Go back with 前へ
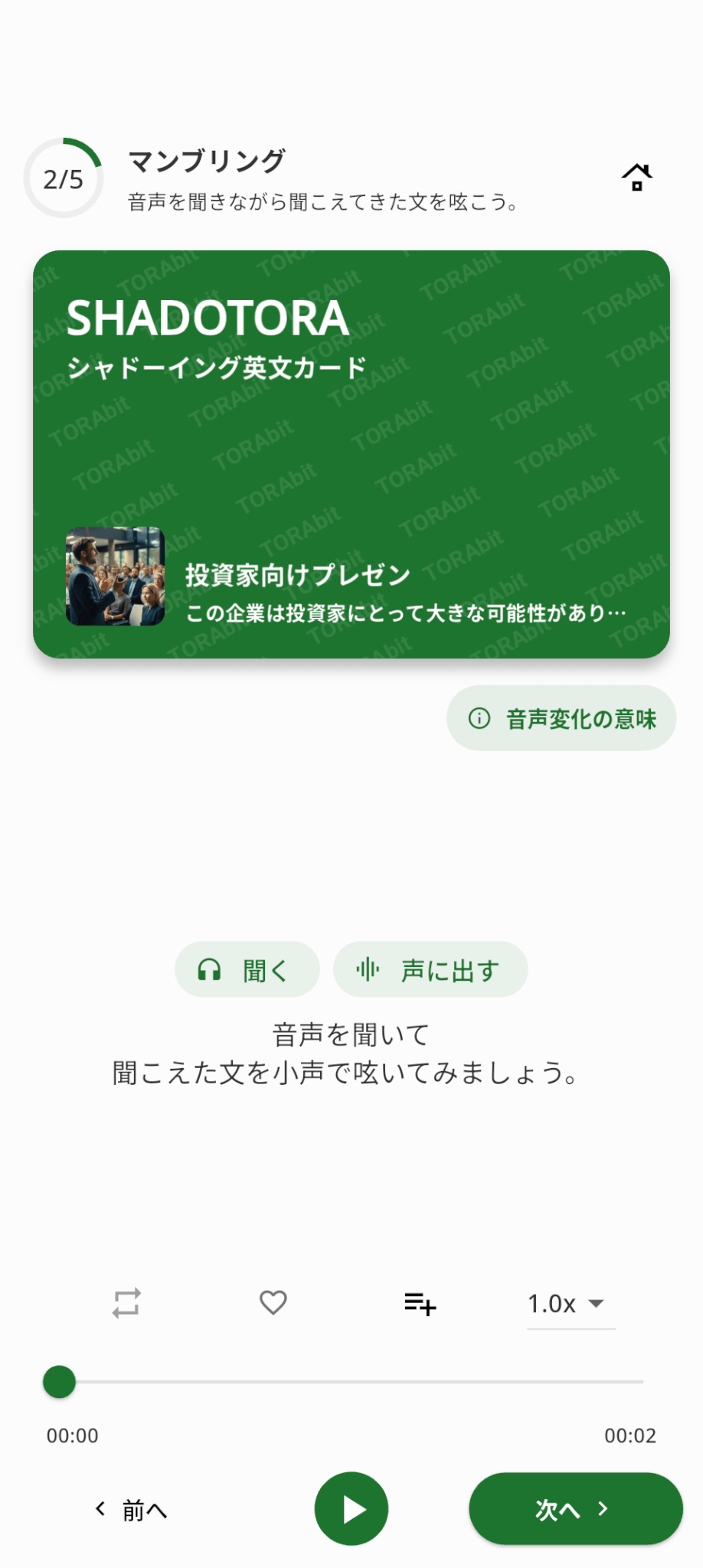The height and width of the screenshot is (1568, 703). click(131, 1510)
